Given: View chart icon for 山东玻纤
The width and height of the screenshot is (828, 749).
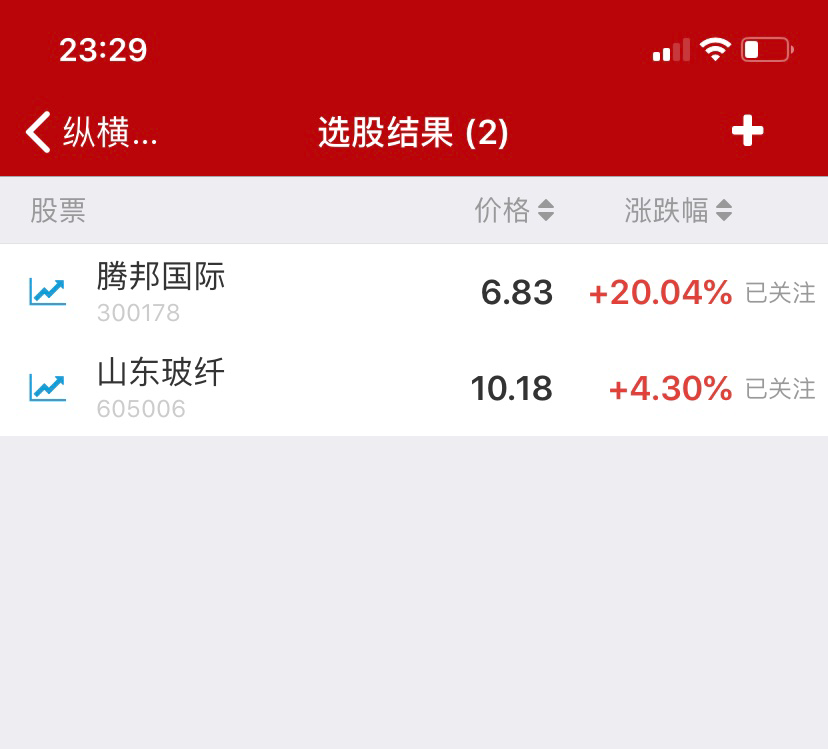Looking at the screenshot, I should coord(47,388).
